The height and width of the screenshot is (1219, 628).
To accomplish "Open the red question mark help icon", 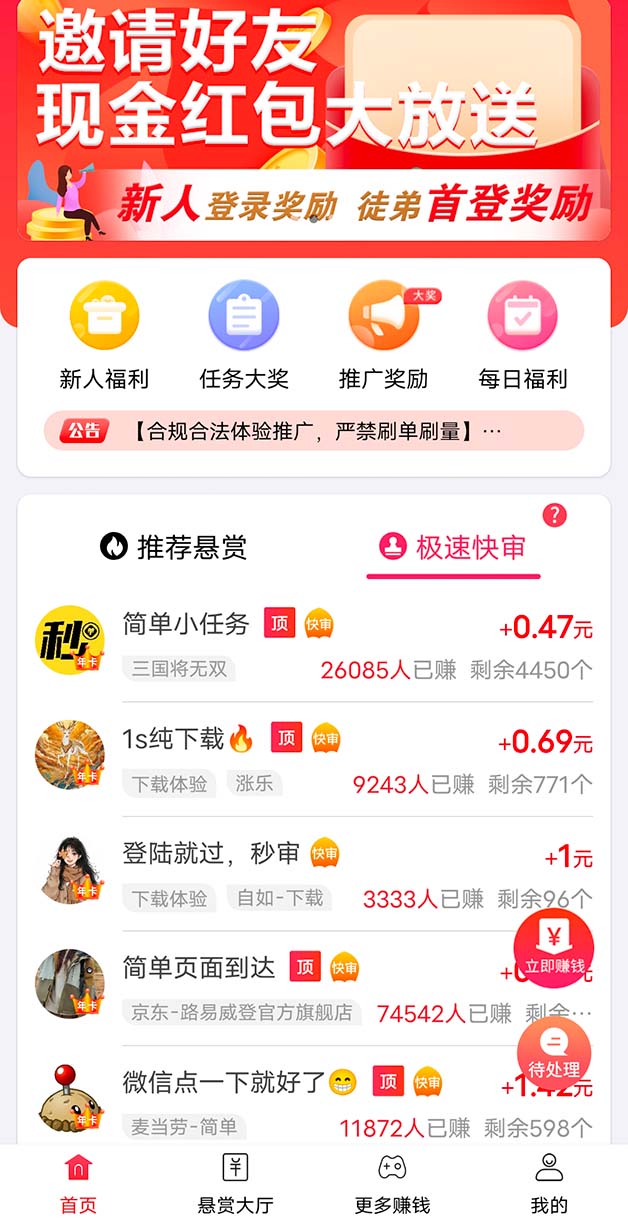I will 554,515.
